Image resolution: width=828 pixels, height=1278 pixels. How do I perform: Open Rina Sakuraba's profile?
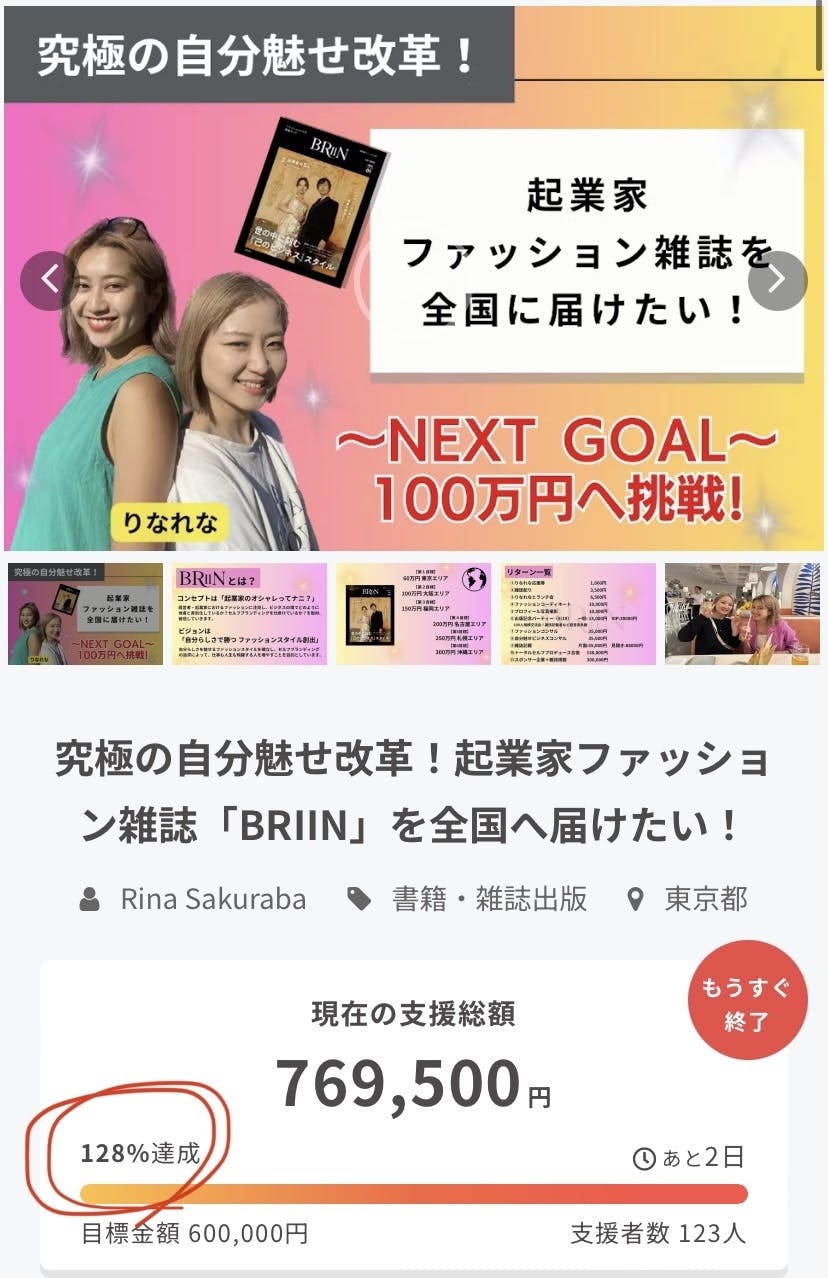point(212,898)
